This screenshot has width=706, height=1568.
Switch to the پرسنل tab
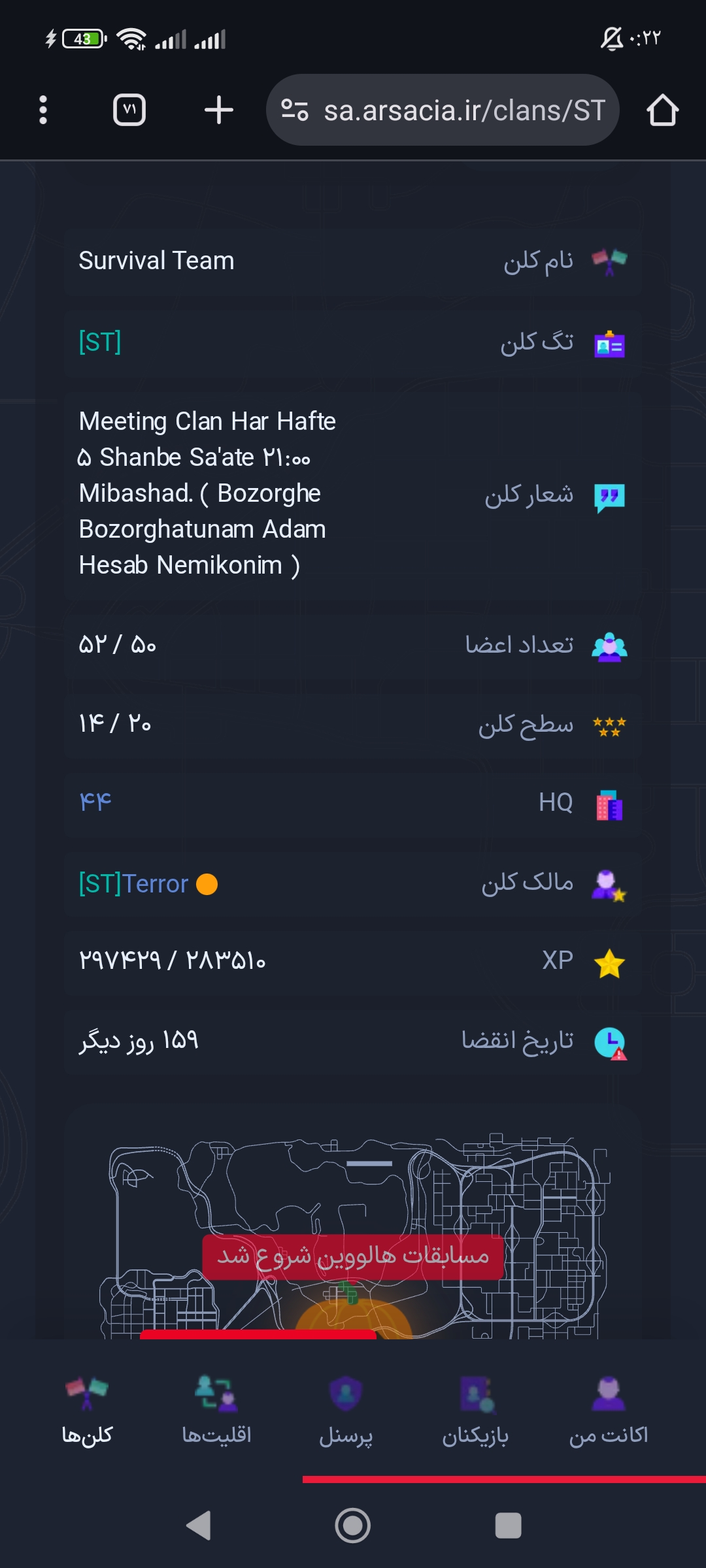pyautogui.click(x=346, y=1410)
